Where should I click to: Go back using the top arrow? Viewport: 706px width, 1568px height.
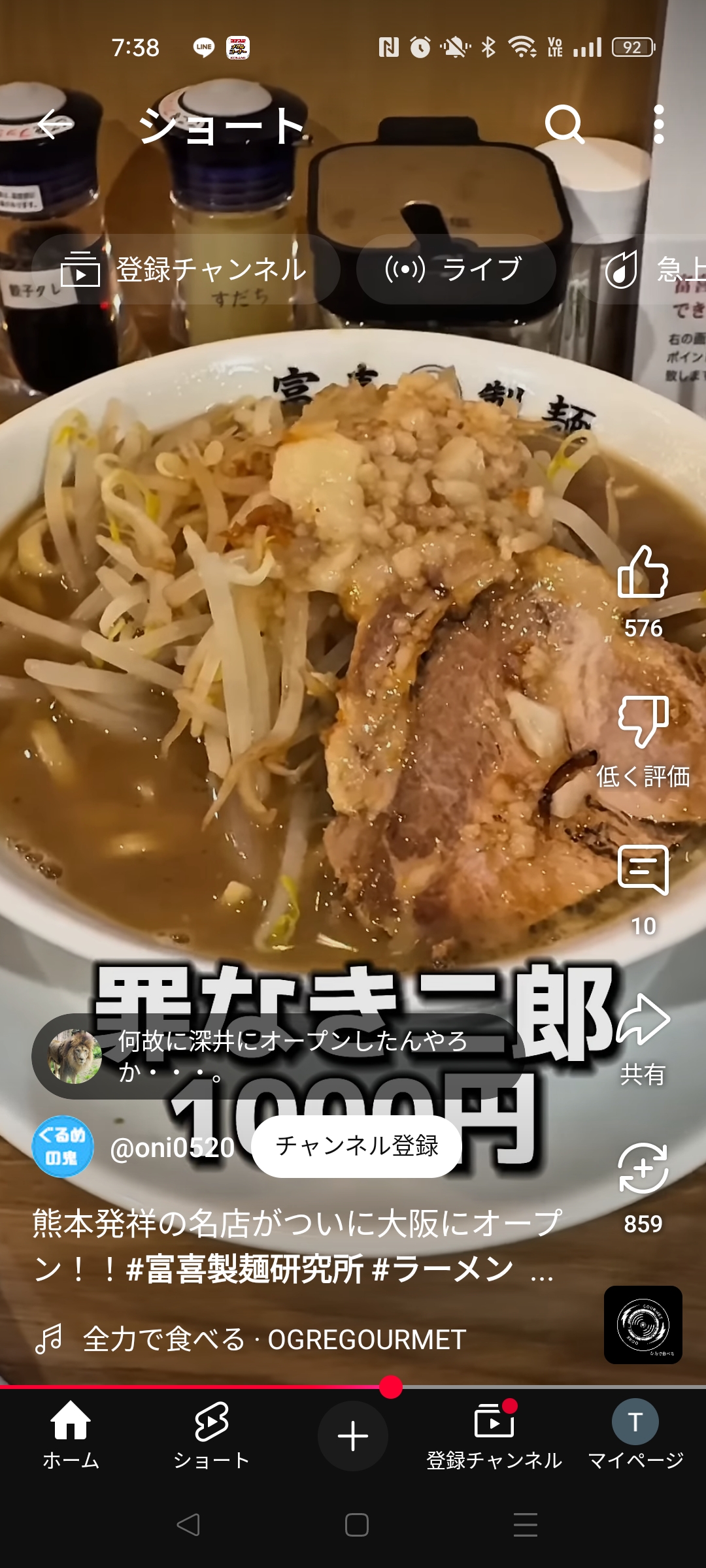(x=55, y=124)
